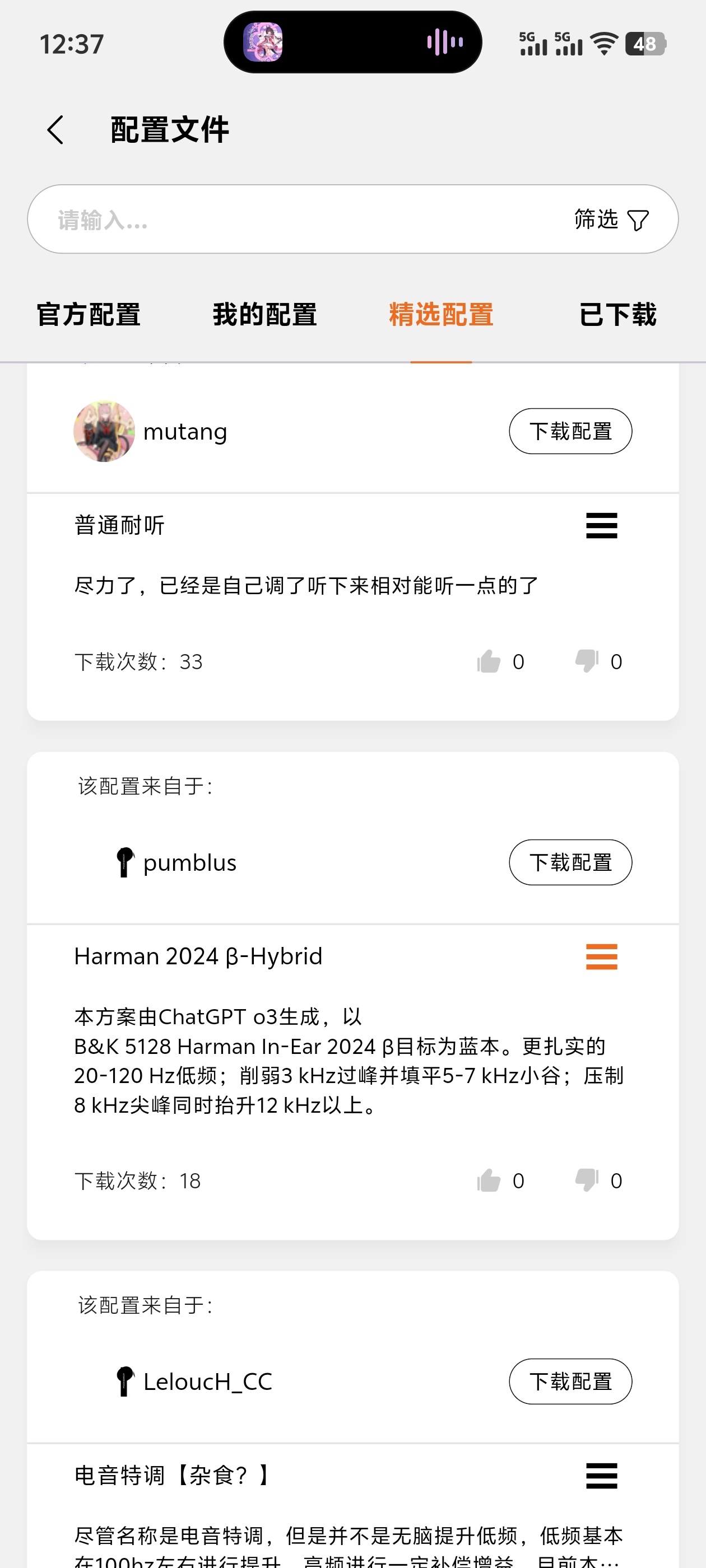Image resolution: width=706 pixels, height=1568 pixels.
Task: Switch to the 官方配置 tab
Action: click(x=89, y=315)
